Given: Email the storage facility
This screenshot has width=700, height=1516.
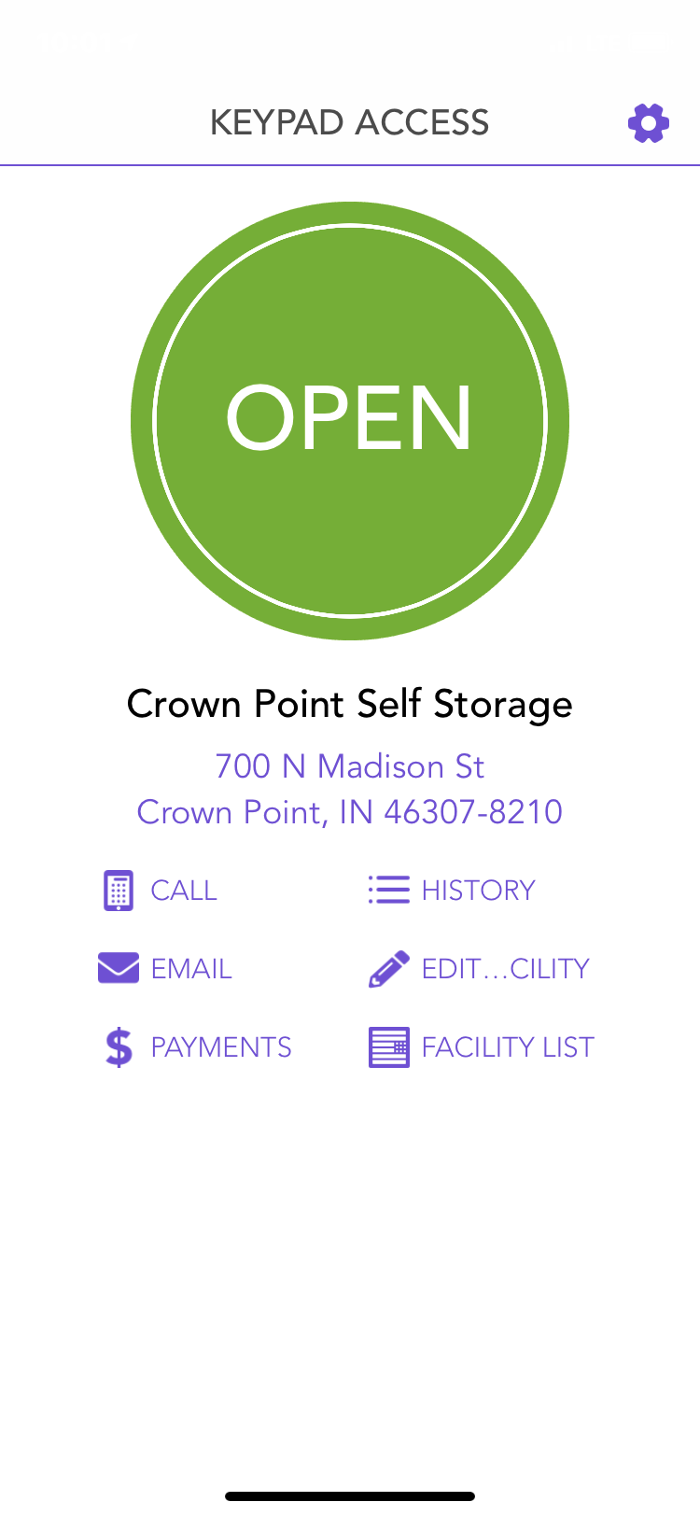Looking at the screenshot, I should tap(166, 968).
